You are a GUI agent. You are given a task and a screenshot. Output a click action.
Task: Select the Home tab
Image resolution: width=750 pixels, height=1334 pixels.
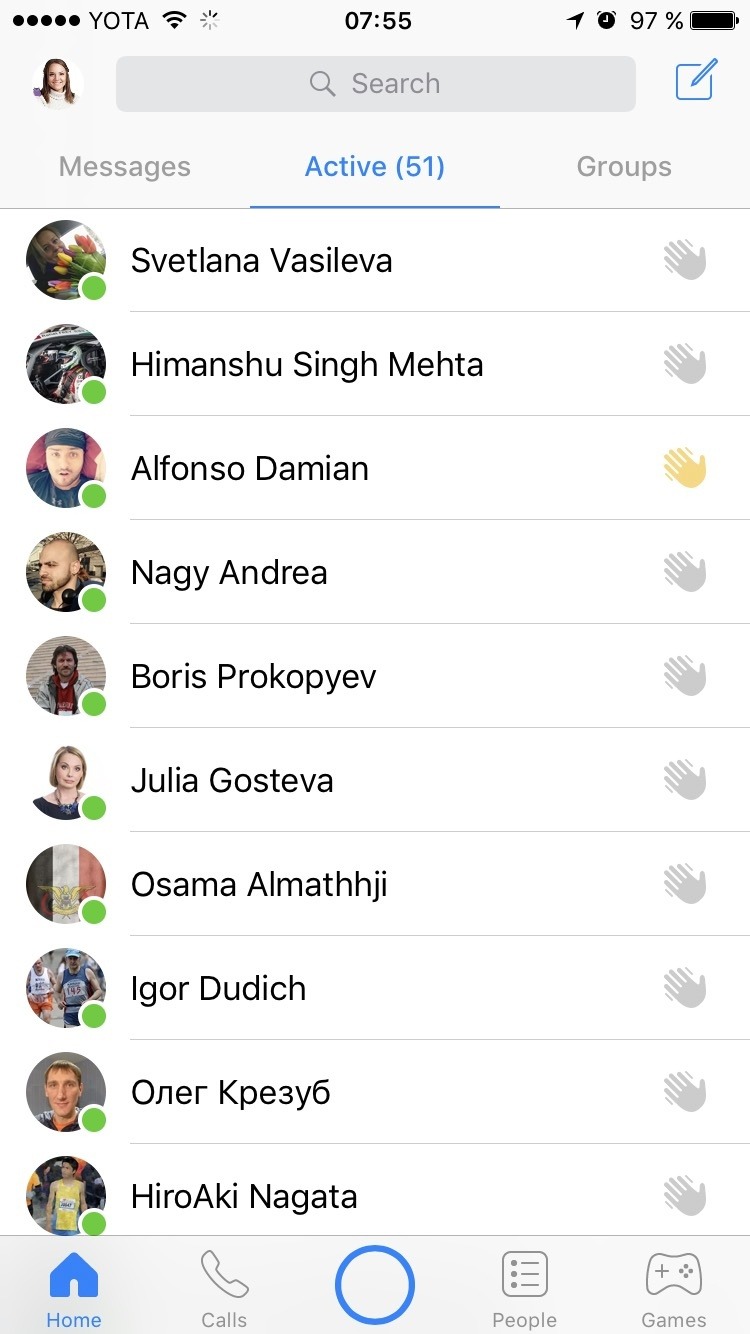(74, 1288)
